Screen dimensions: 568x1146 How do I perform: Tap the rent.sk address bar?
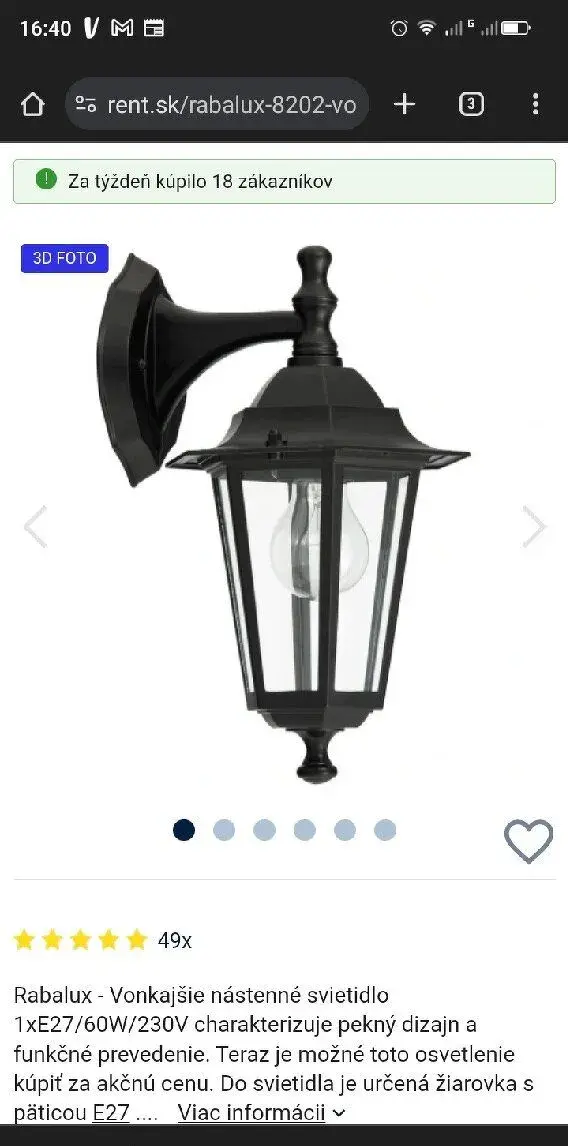pos(216,105)
